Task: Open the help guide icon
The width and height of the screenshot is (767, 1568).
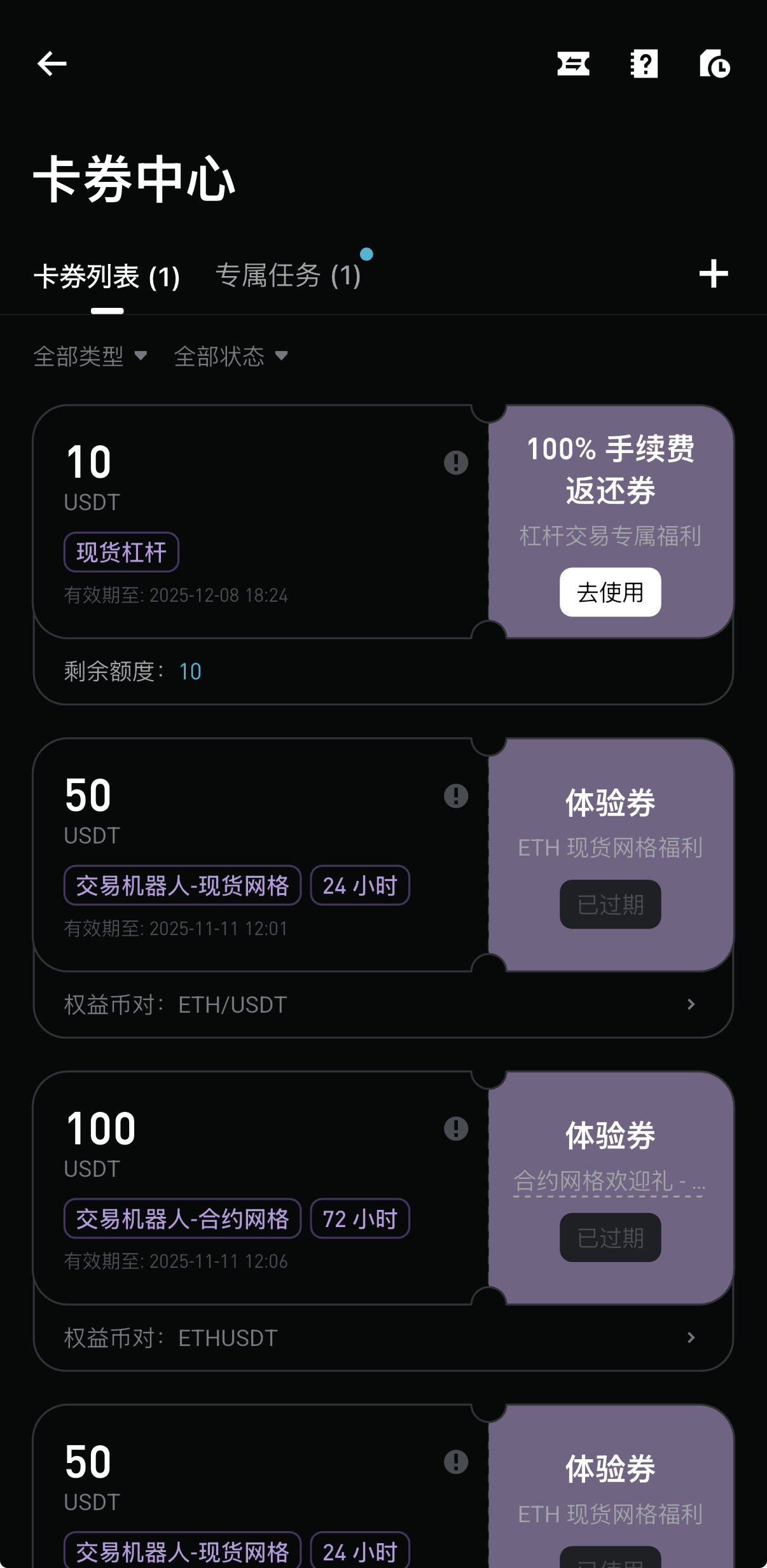Action: (x=644, y=64)
